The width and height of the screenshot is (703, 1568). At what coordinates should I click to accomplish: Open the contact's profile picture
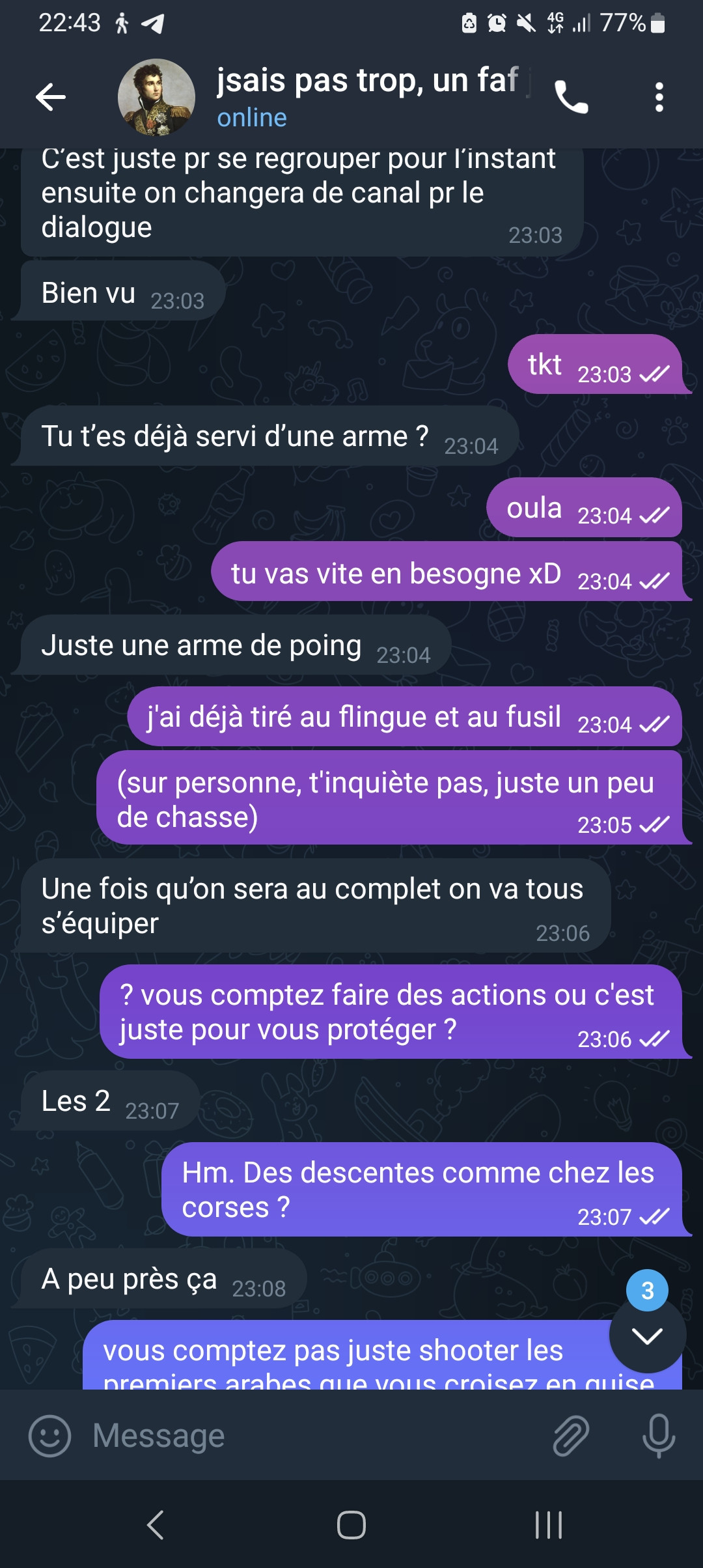tap(156, 98)
